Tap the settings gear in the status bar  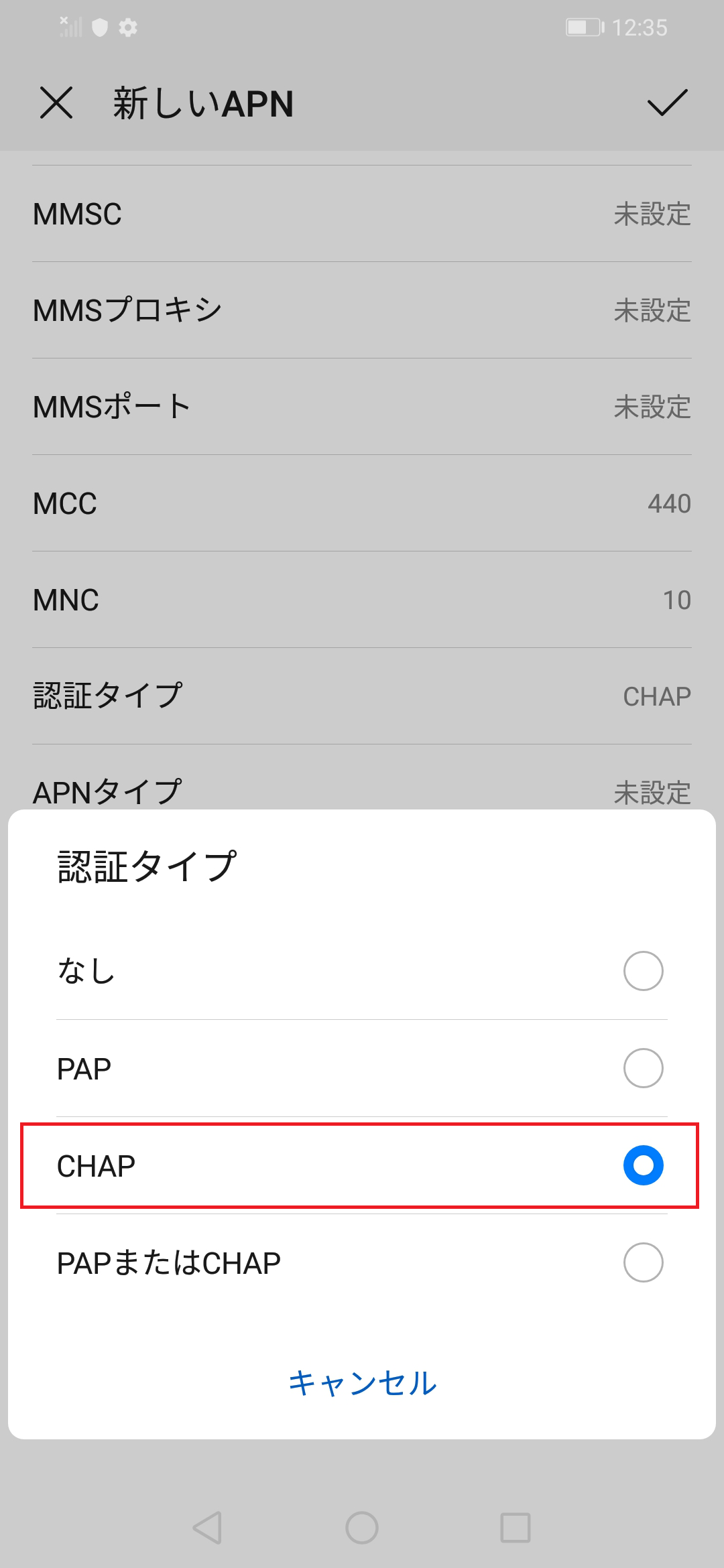tap(127, 27)
